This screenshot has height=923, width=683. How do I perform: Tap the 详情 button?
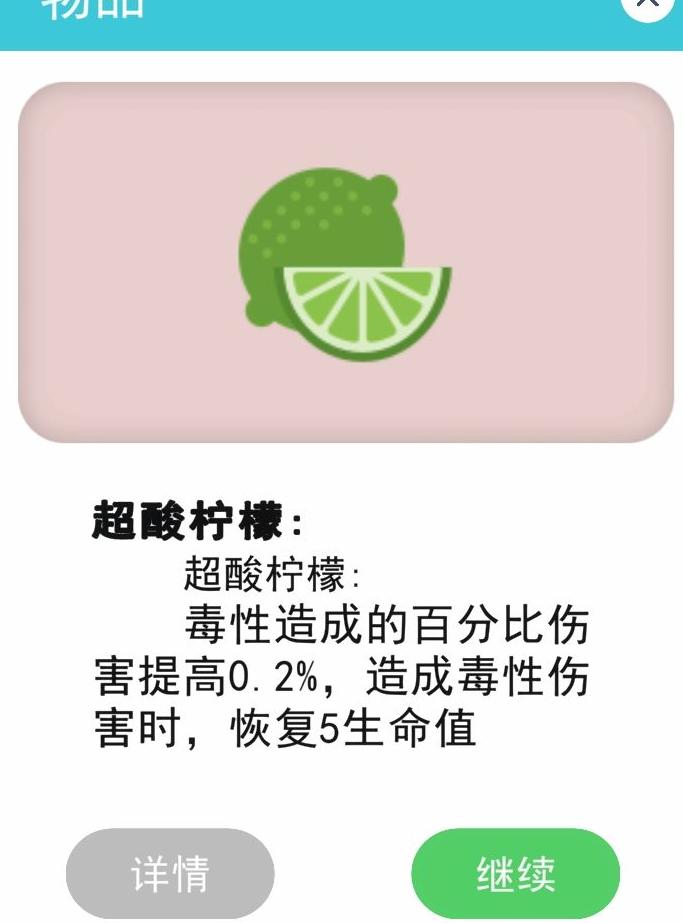click(170, 873)
